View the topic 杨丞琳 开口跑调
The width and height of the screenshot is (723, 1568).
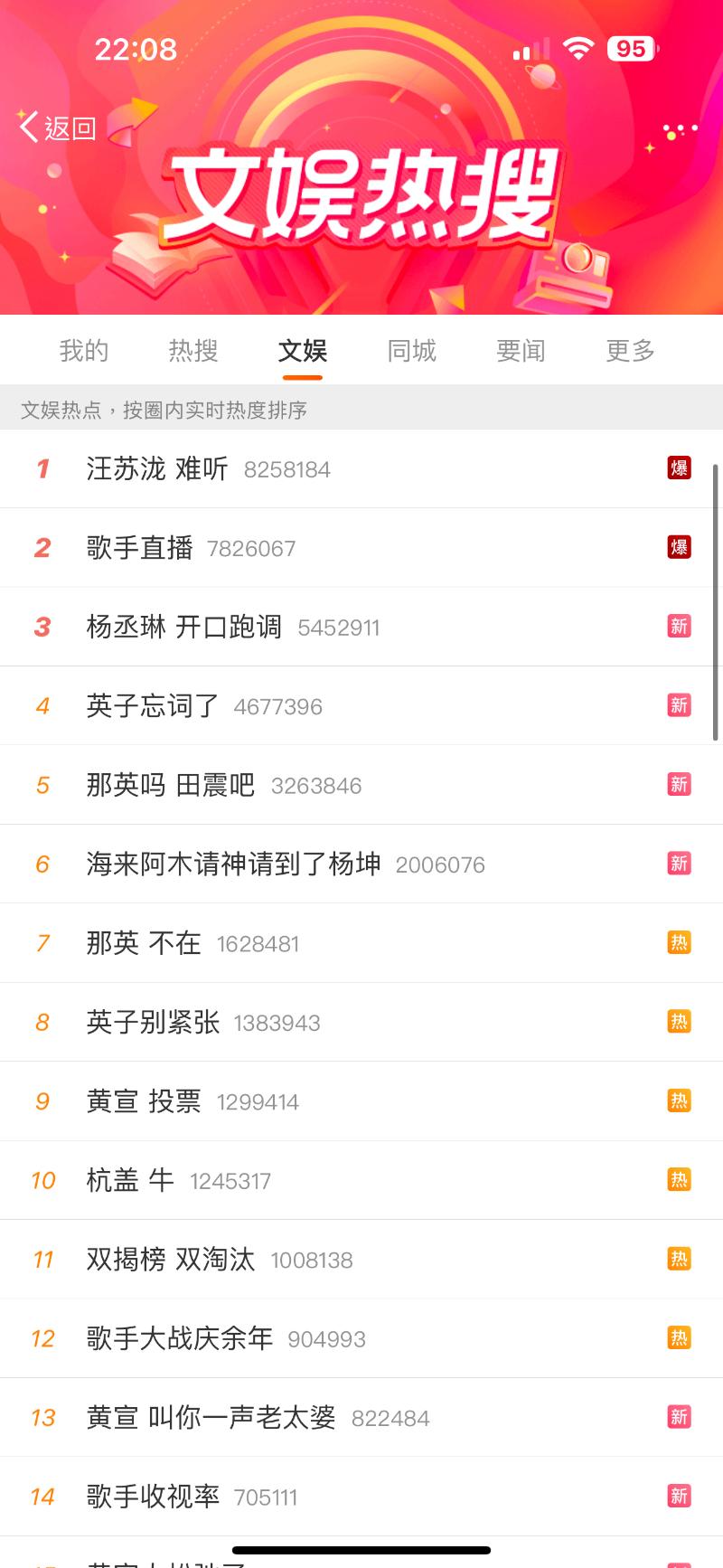(x=184, y=627)
